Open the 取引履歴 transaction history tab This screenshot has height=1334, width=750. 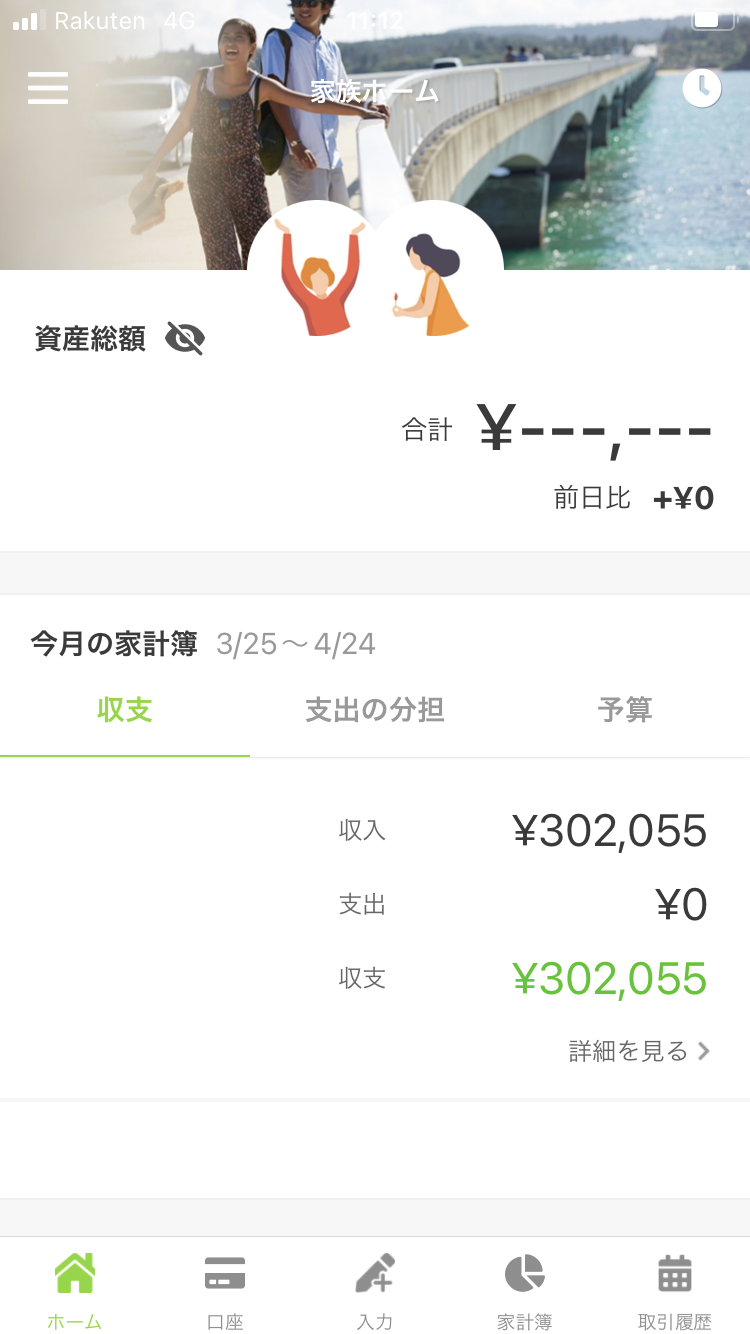pos(675,1290)
